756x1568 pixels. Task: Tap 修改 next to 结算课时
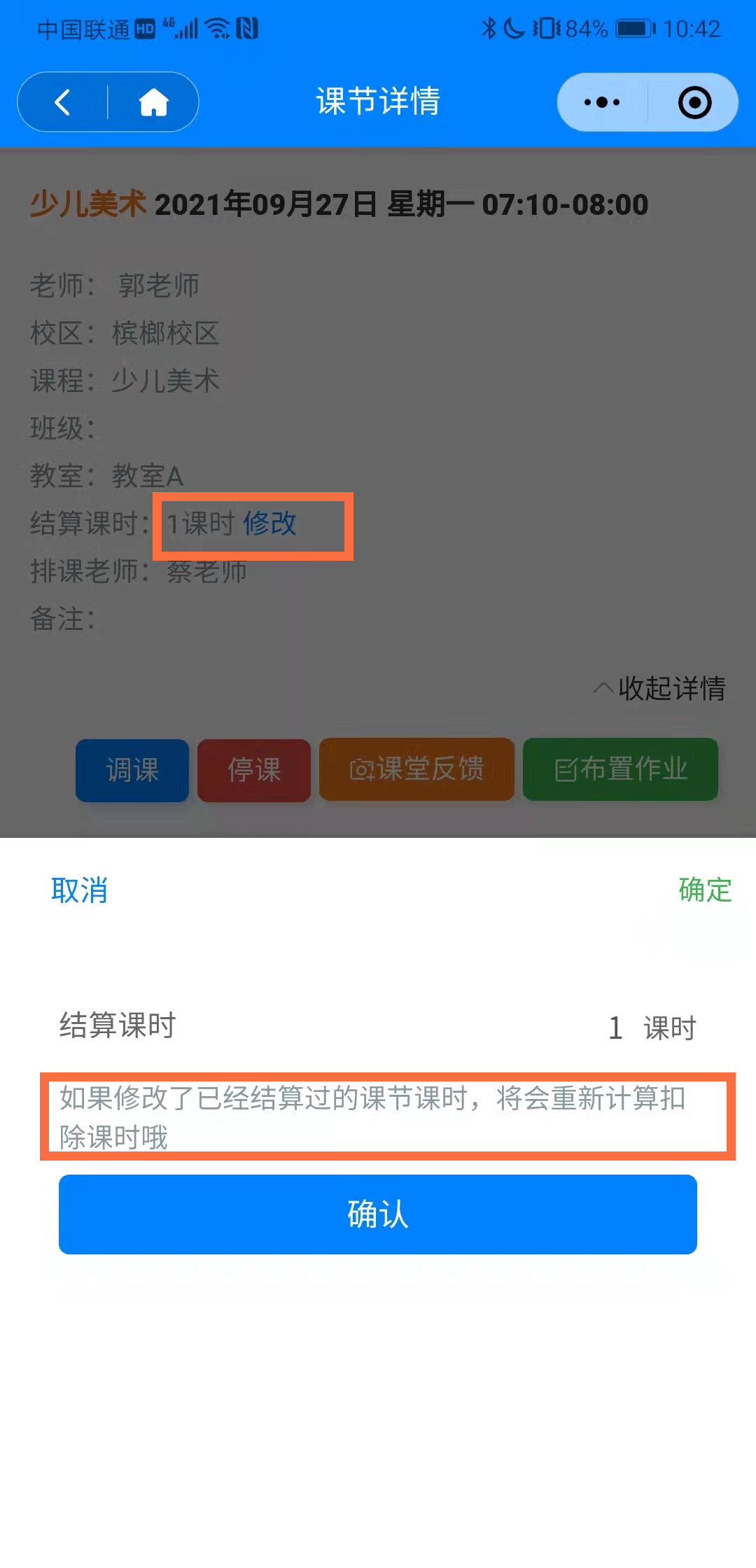[x=270, y=524]
